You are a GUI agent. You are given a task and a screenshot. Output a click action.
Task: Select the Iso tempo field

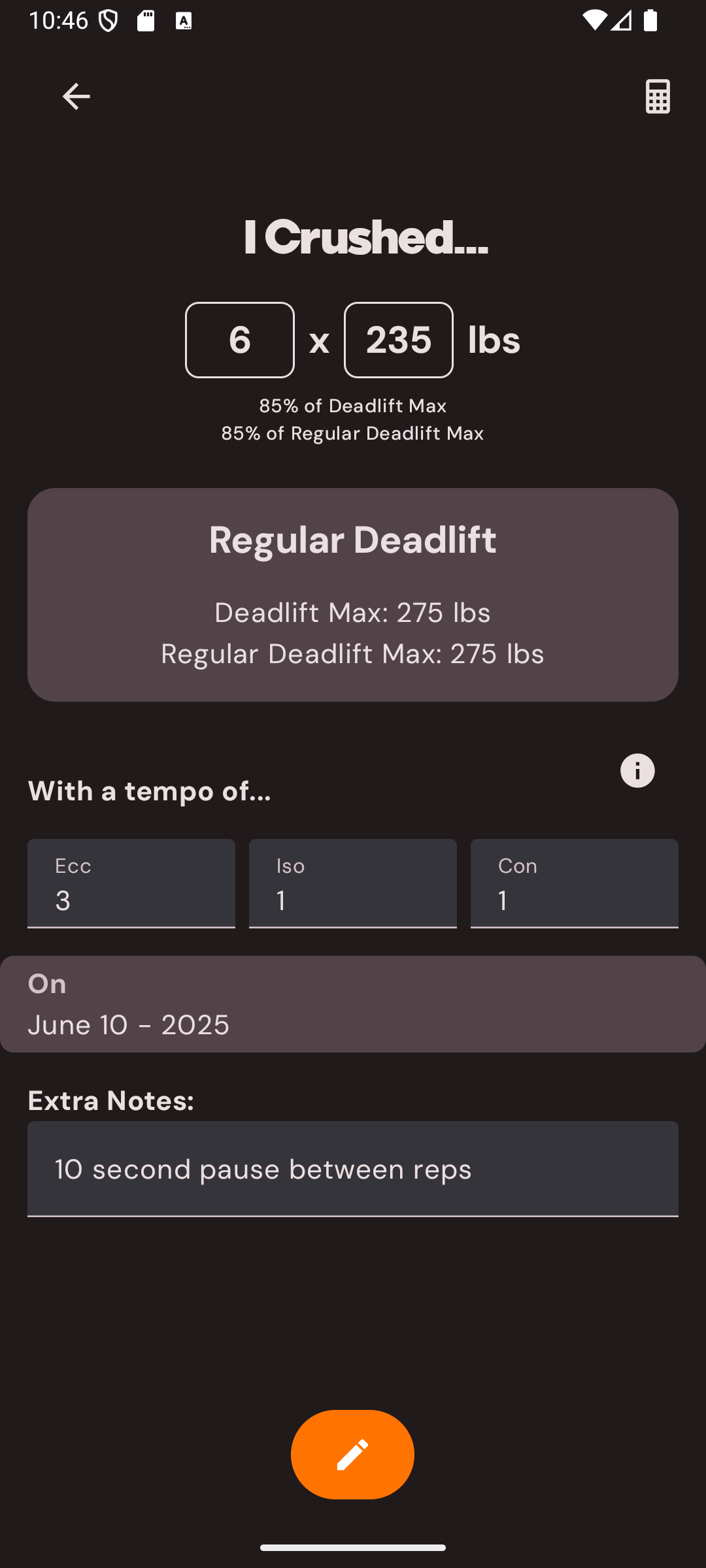353,883
